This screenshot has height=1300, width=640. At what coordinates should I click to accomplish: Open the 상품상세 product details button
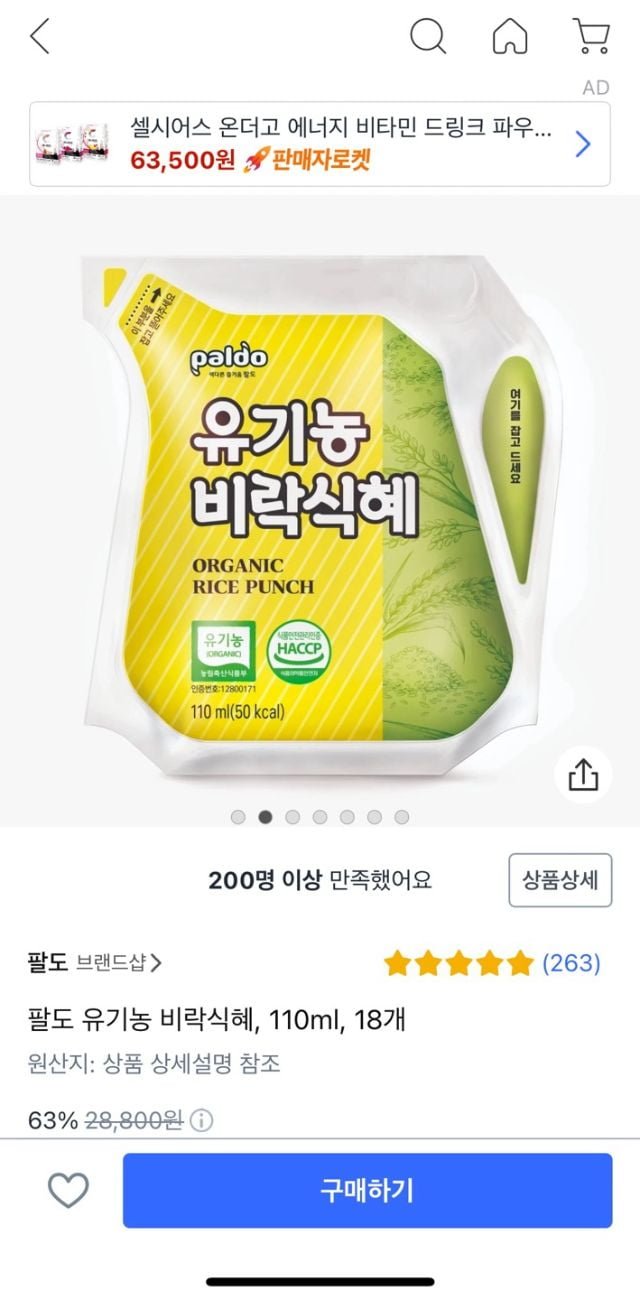coord(560,880)
